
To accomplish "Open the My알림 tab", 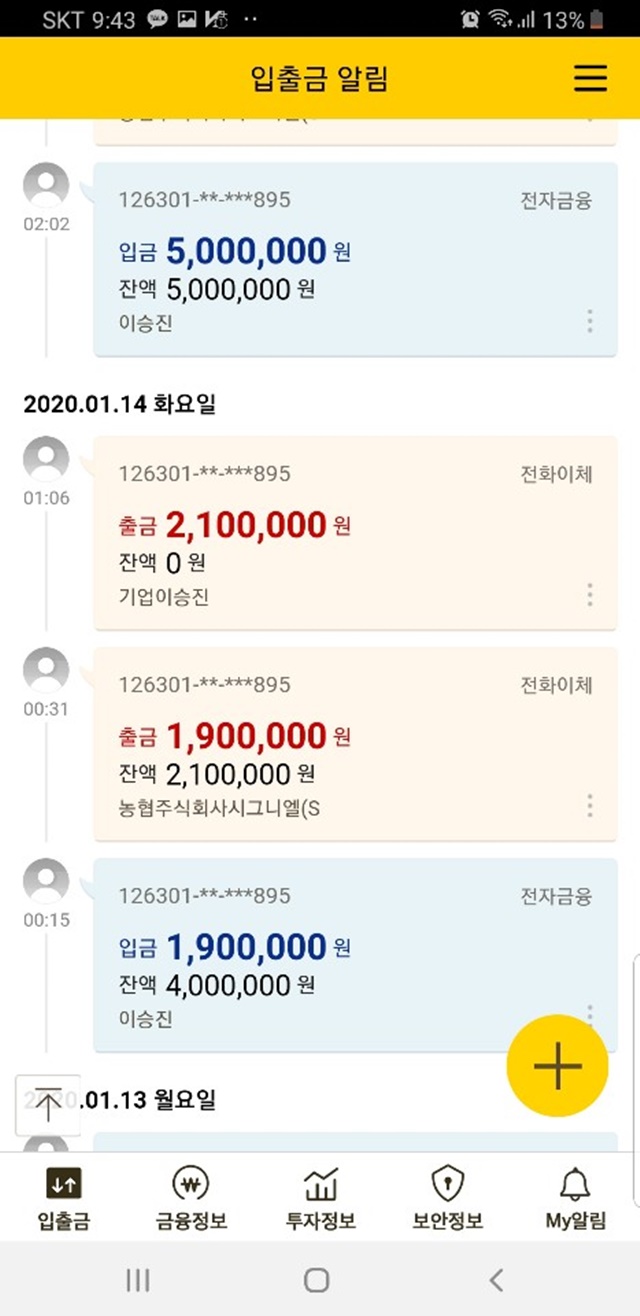I will (x=575, y=1198).
